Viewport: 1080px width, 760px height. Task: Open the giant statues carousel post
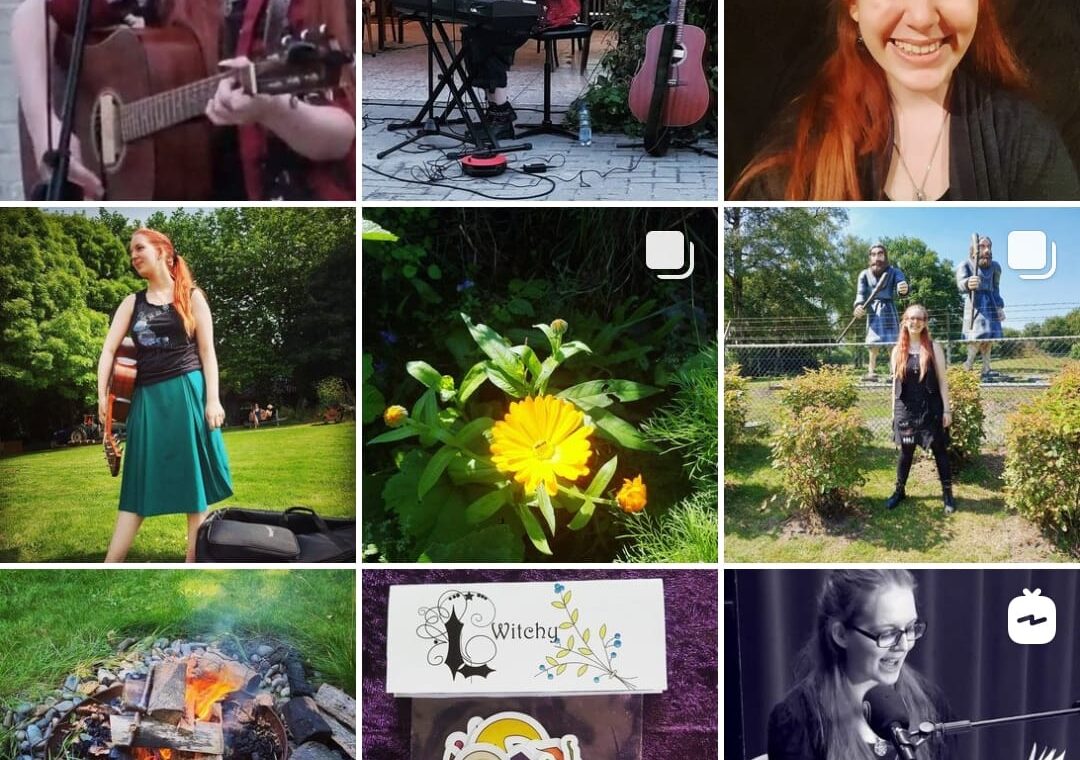pyautogui.click(x=901, y=385)
